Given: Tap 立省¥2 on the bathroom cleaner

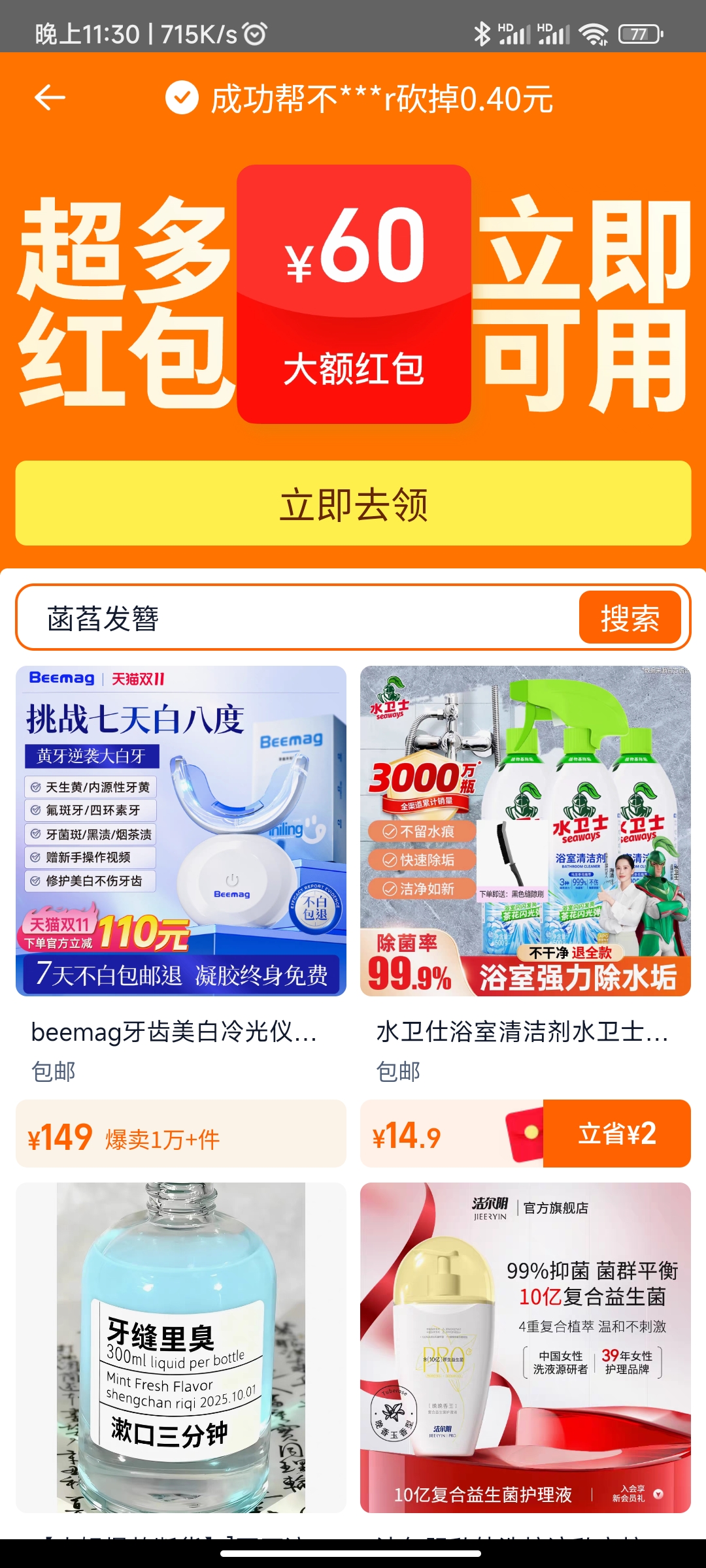Looking at the screenshot, I should [616, 1134].
